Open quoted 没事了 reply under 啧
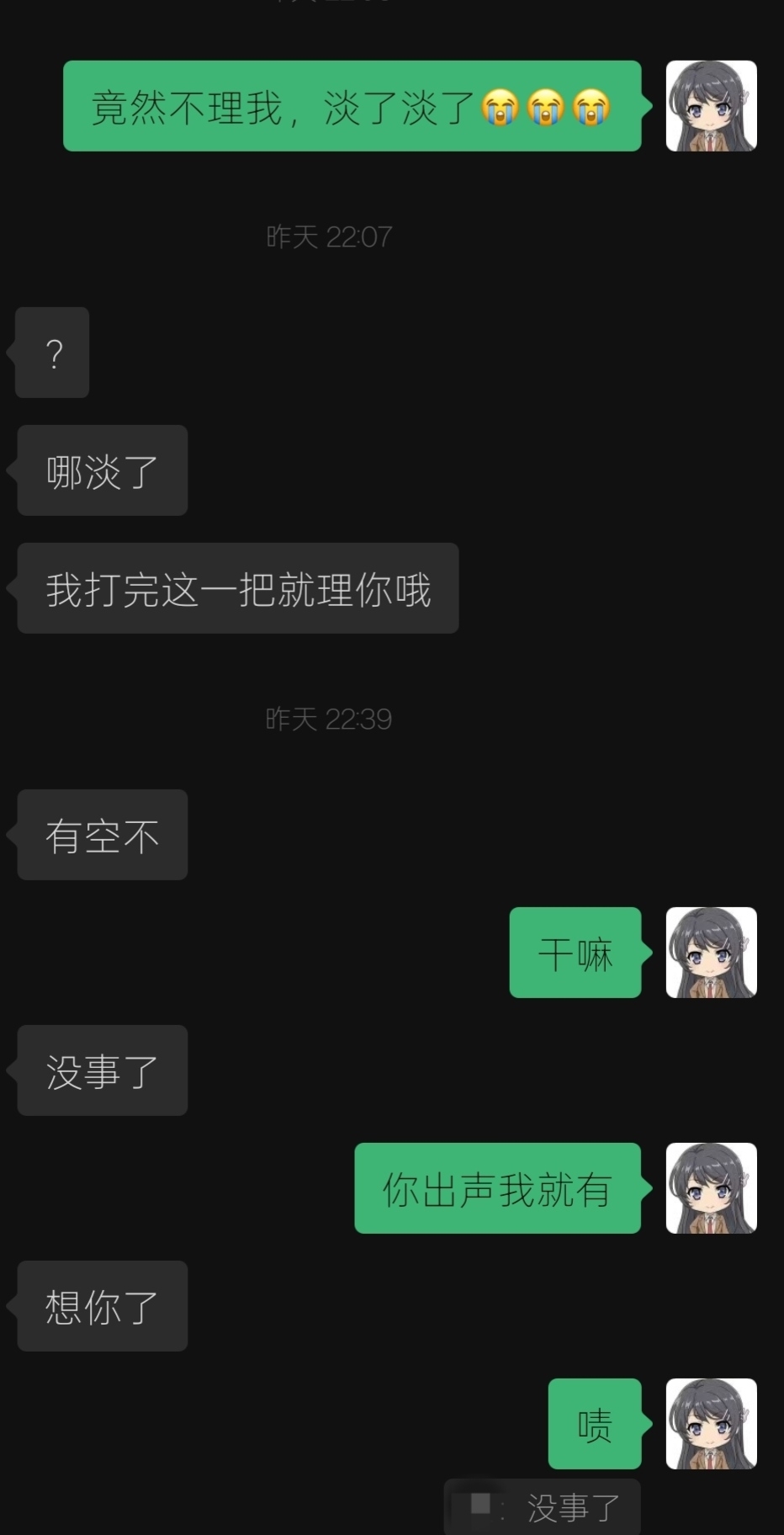 pos(543,1507)
